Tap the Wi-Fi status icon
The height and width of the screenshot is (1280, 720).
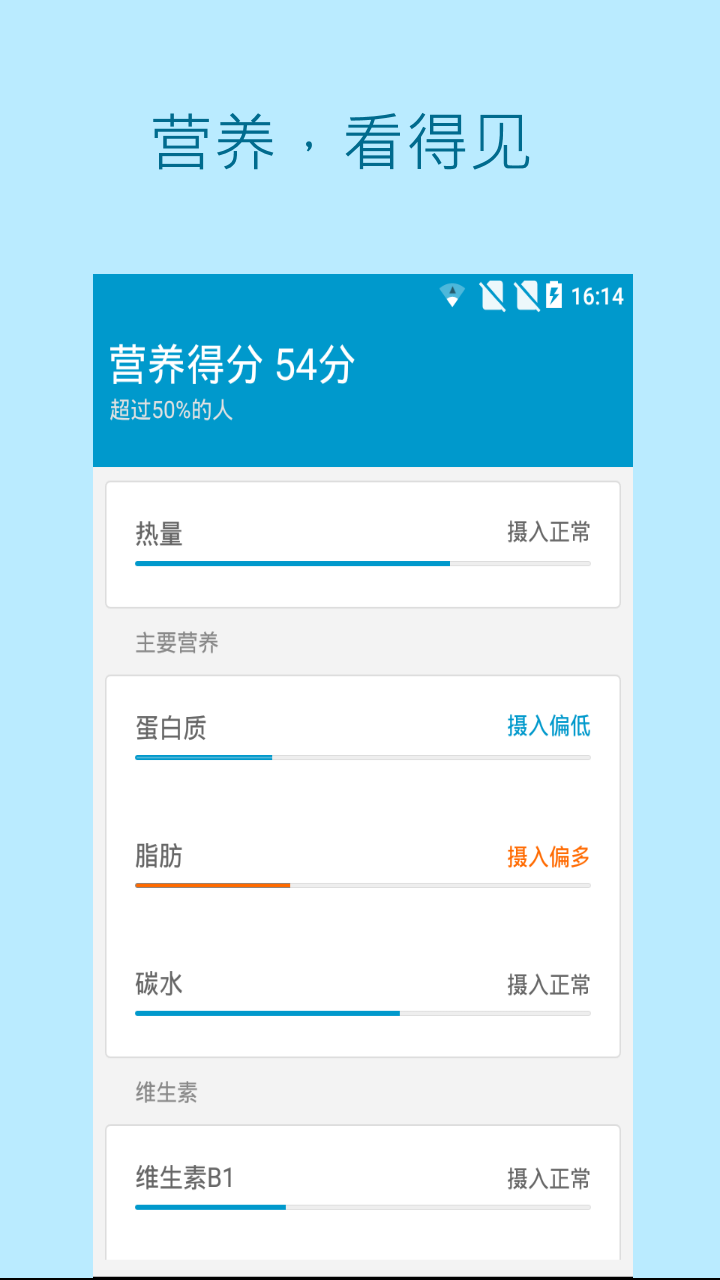coord(450,295)
